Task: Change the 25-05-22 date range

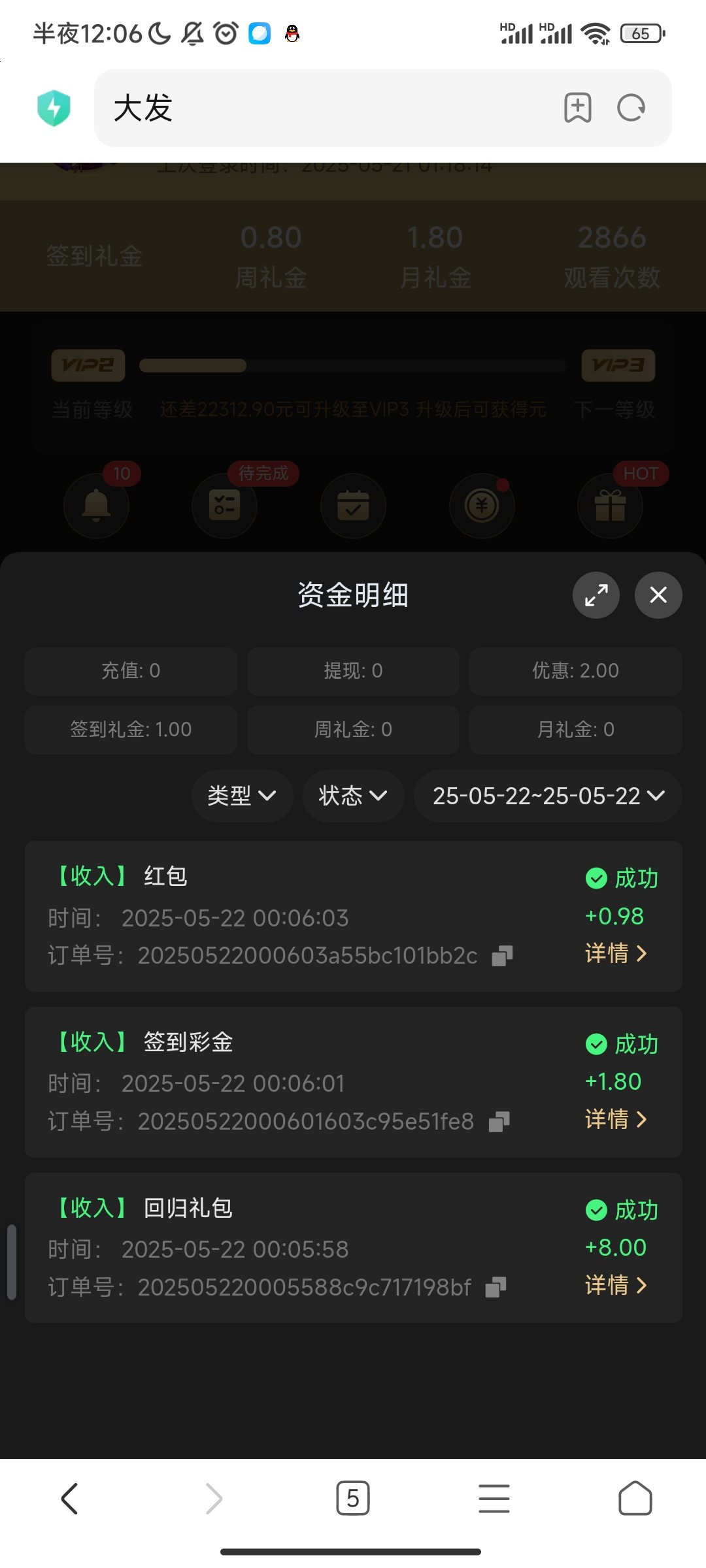Action: [548, 795]
